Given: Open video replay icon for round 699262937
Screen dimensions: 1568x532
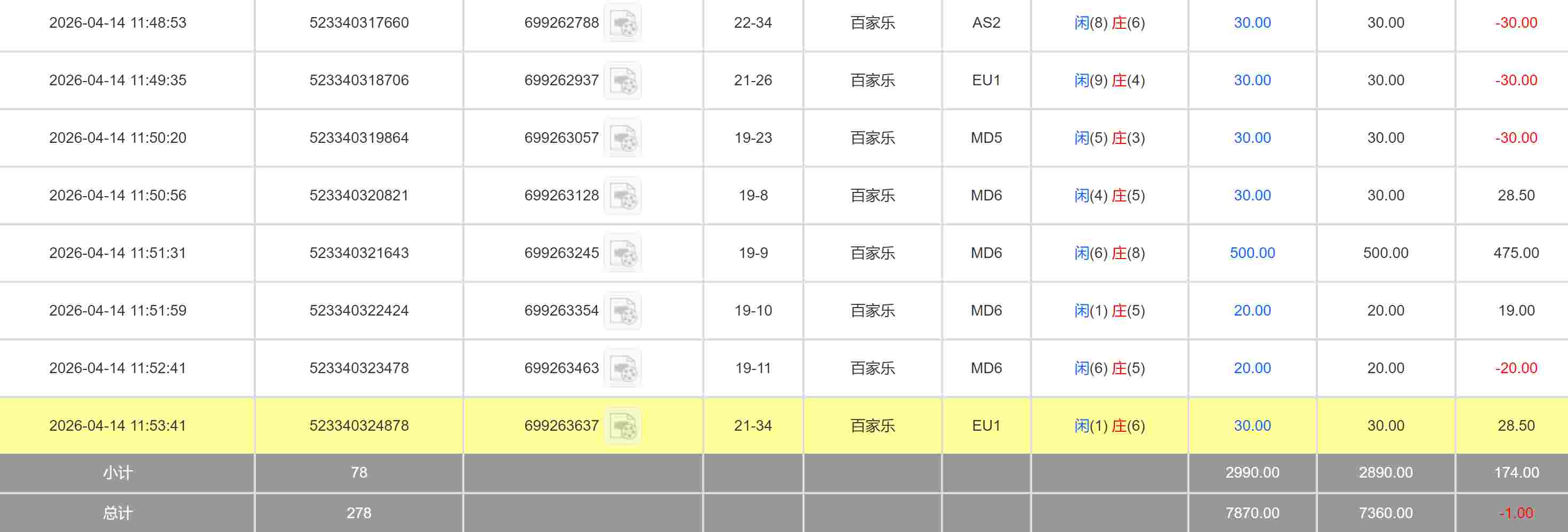Looking at the screenshot, I should pyautogui.click(x=622, y=80).
